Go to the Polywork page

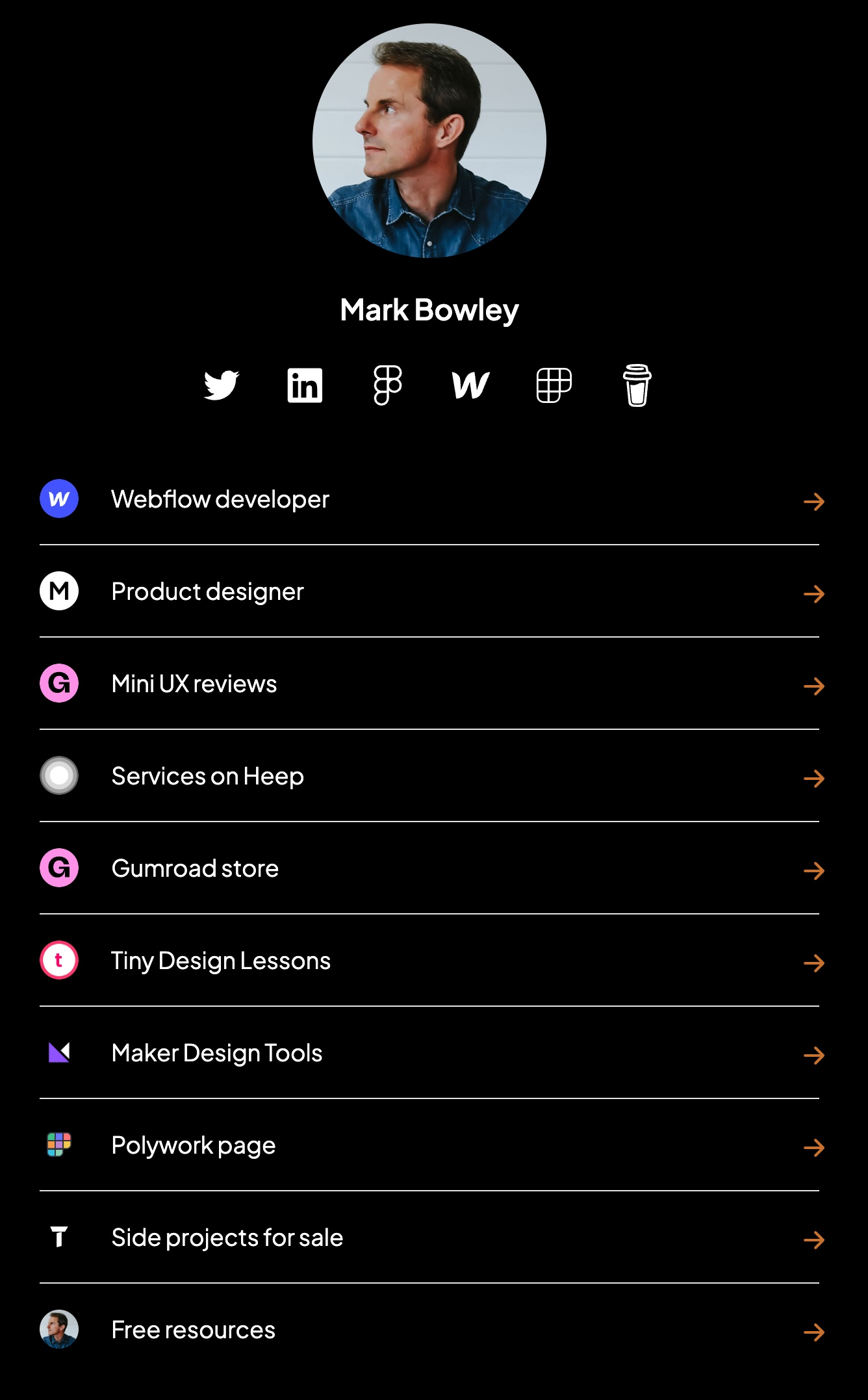(x=193, y=1145)
